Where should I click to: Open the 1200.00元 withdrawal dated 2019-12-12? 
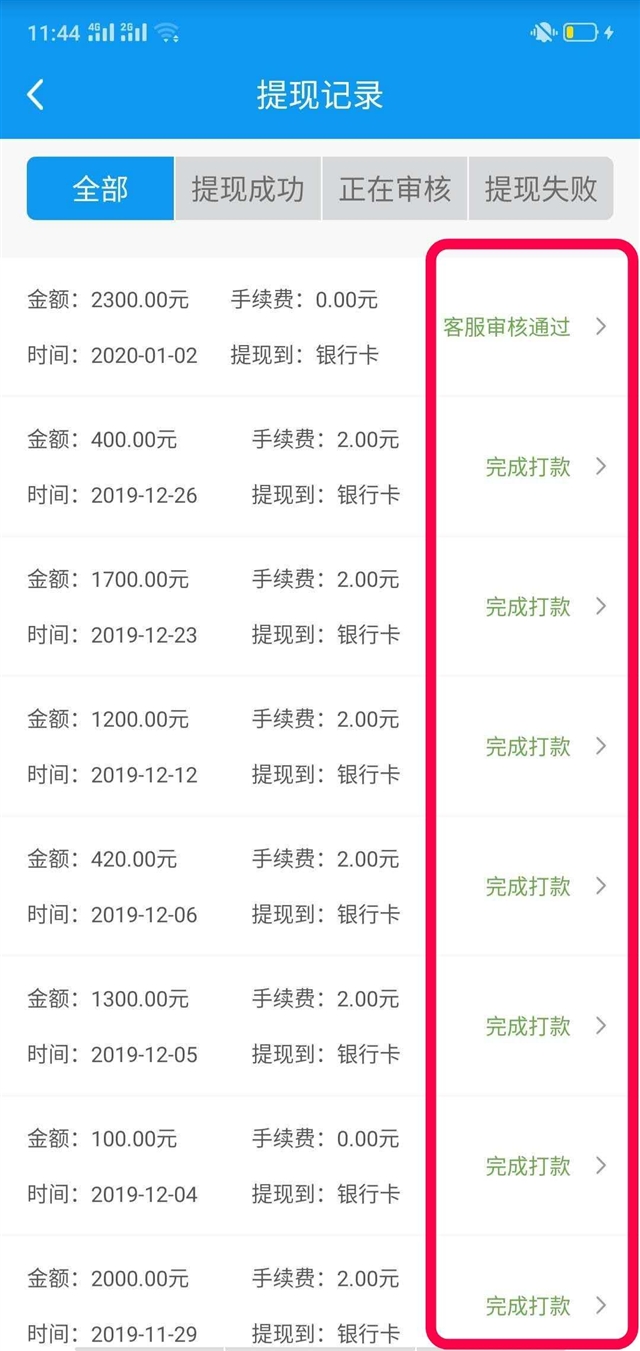pyautogui.click(x=320, y=747)
